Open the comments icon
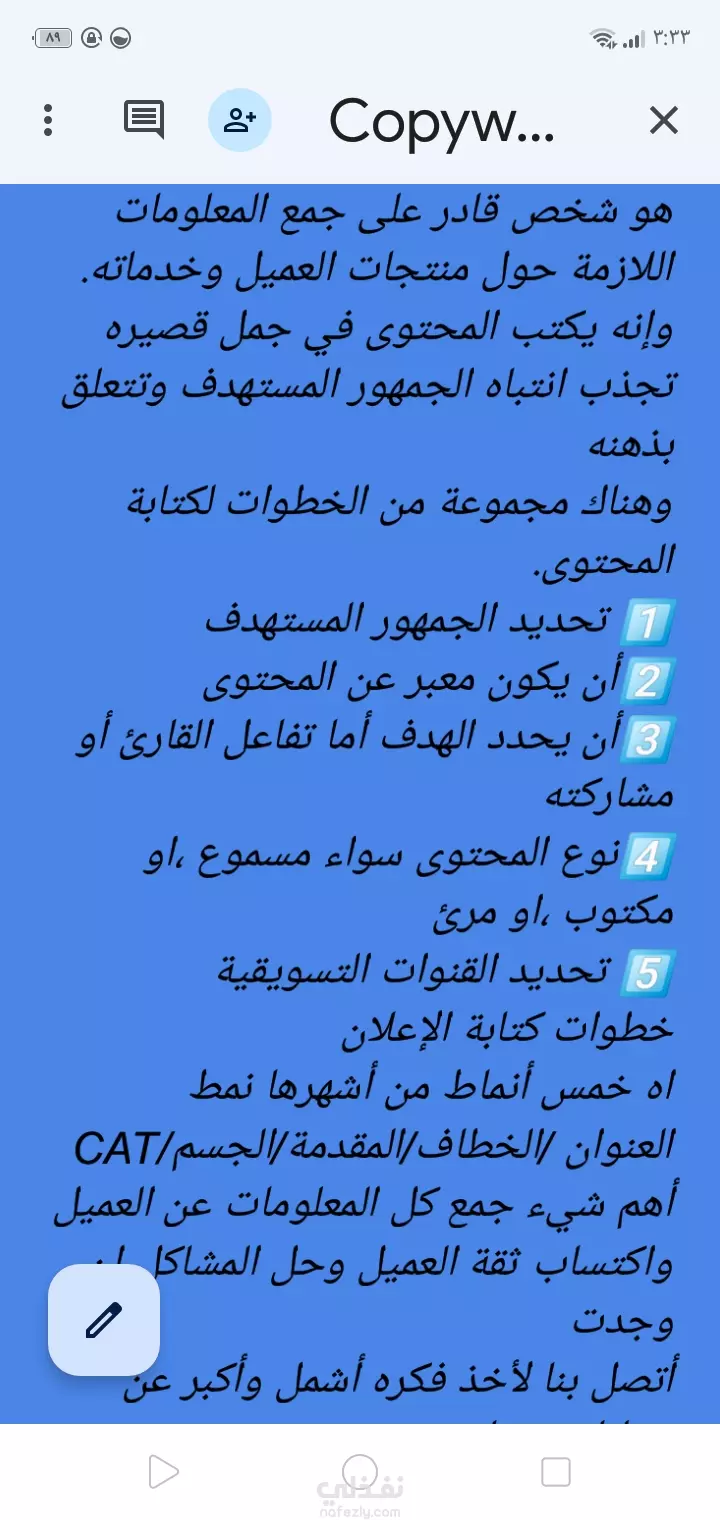This screenshot has height=1520, width=720. pos(144,120)
